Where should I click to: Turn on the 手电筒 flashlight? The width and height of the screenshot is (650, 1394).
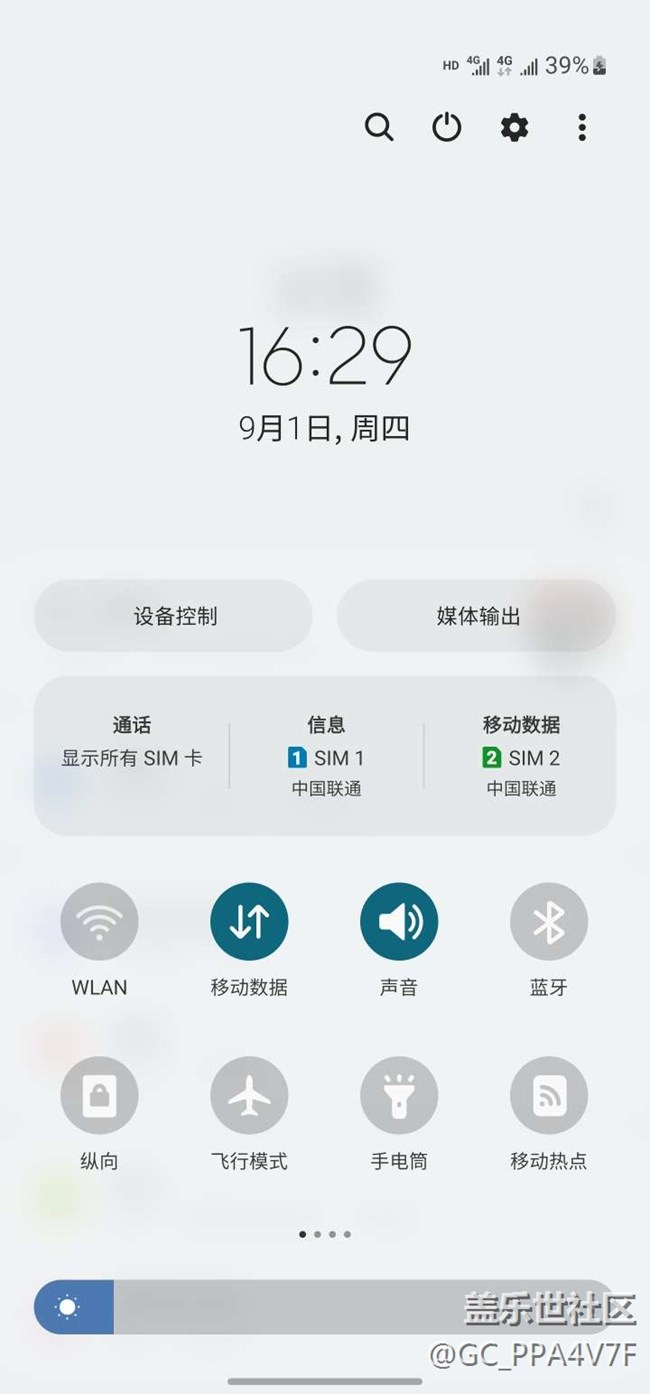(399, 1096)
